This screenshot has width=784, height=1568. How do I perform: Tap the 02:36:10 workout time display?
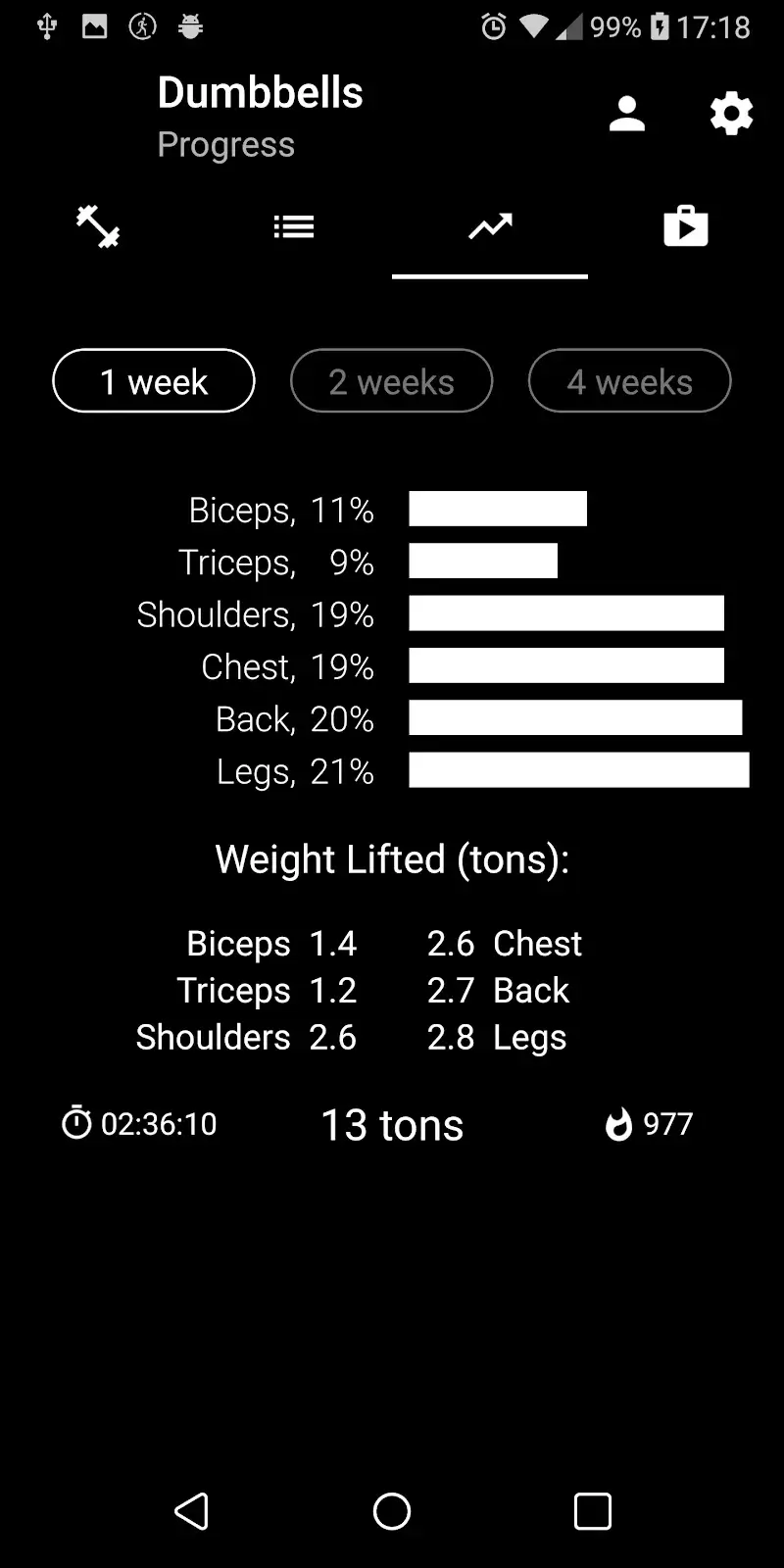160,1124
